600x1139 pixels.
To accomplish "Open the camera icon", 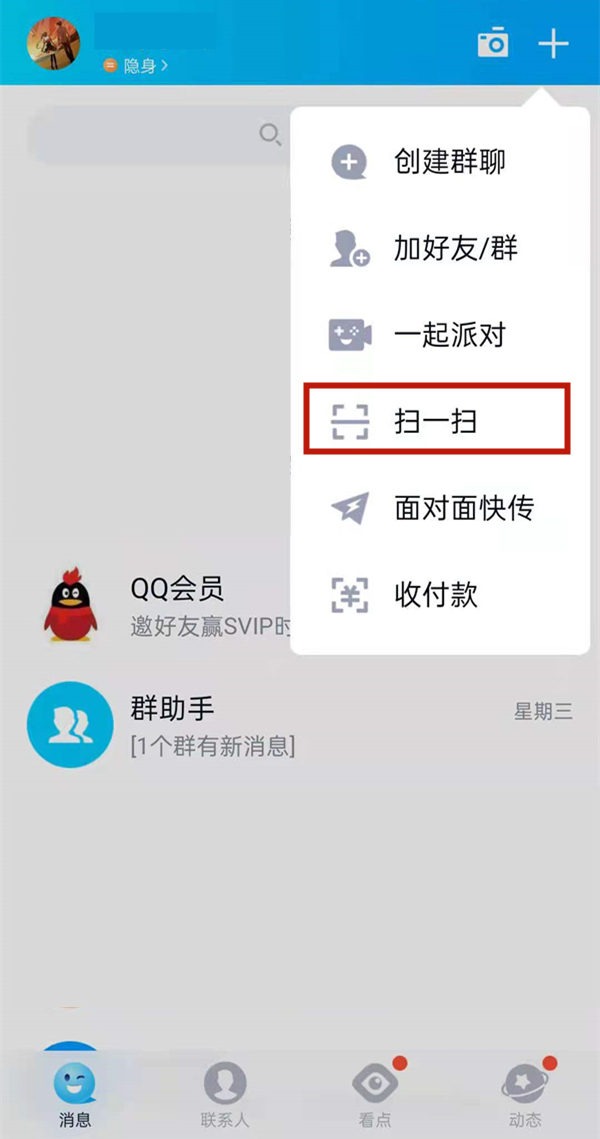I will click(492, 43).
